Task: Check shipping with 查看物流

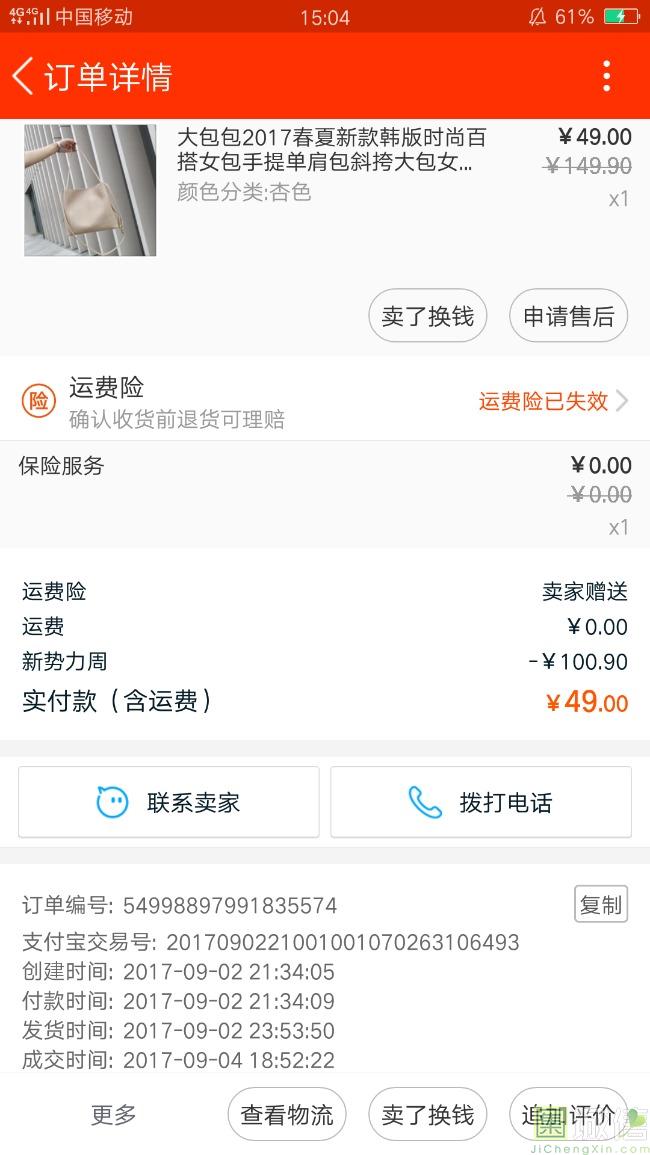Action: click(287, 1114)
